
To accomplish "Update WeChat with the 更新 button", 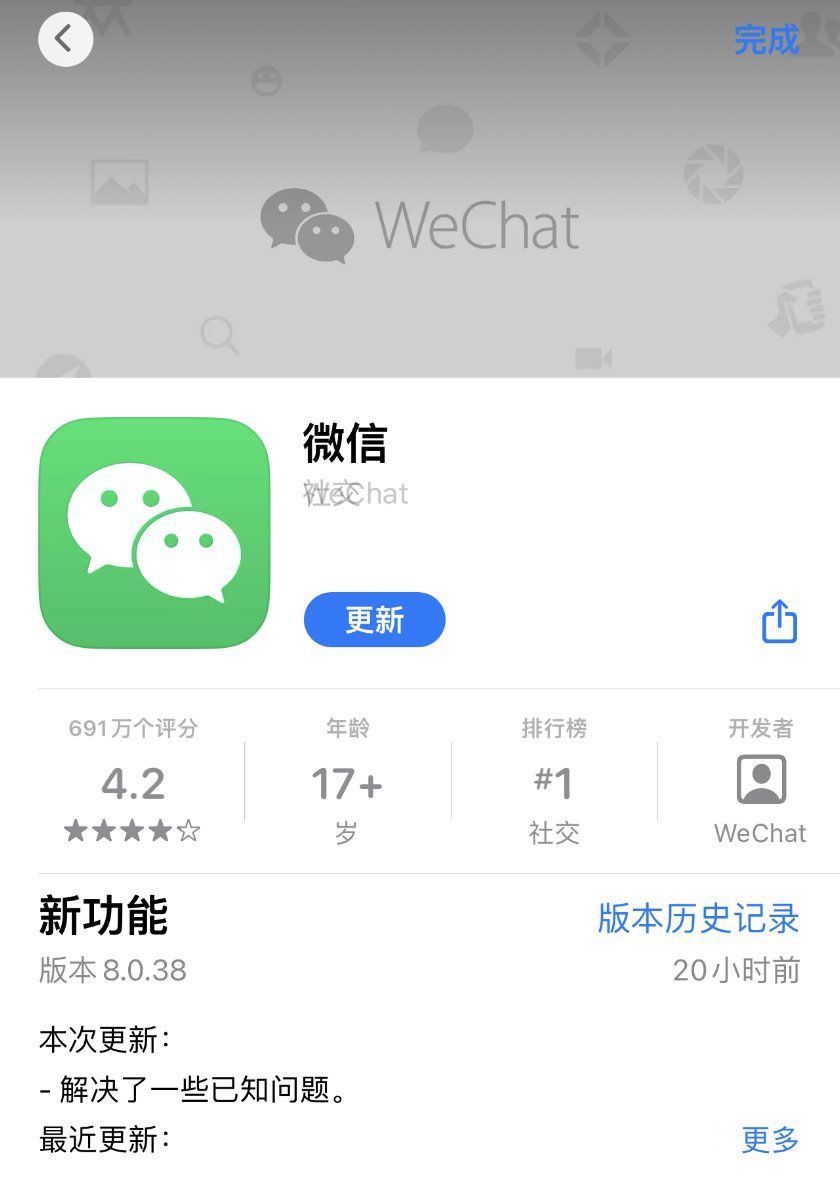I will click(374, 620).
